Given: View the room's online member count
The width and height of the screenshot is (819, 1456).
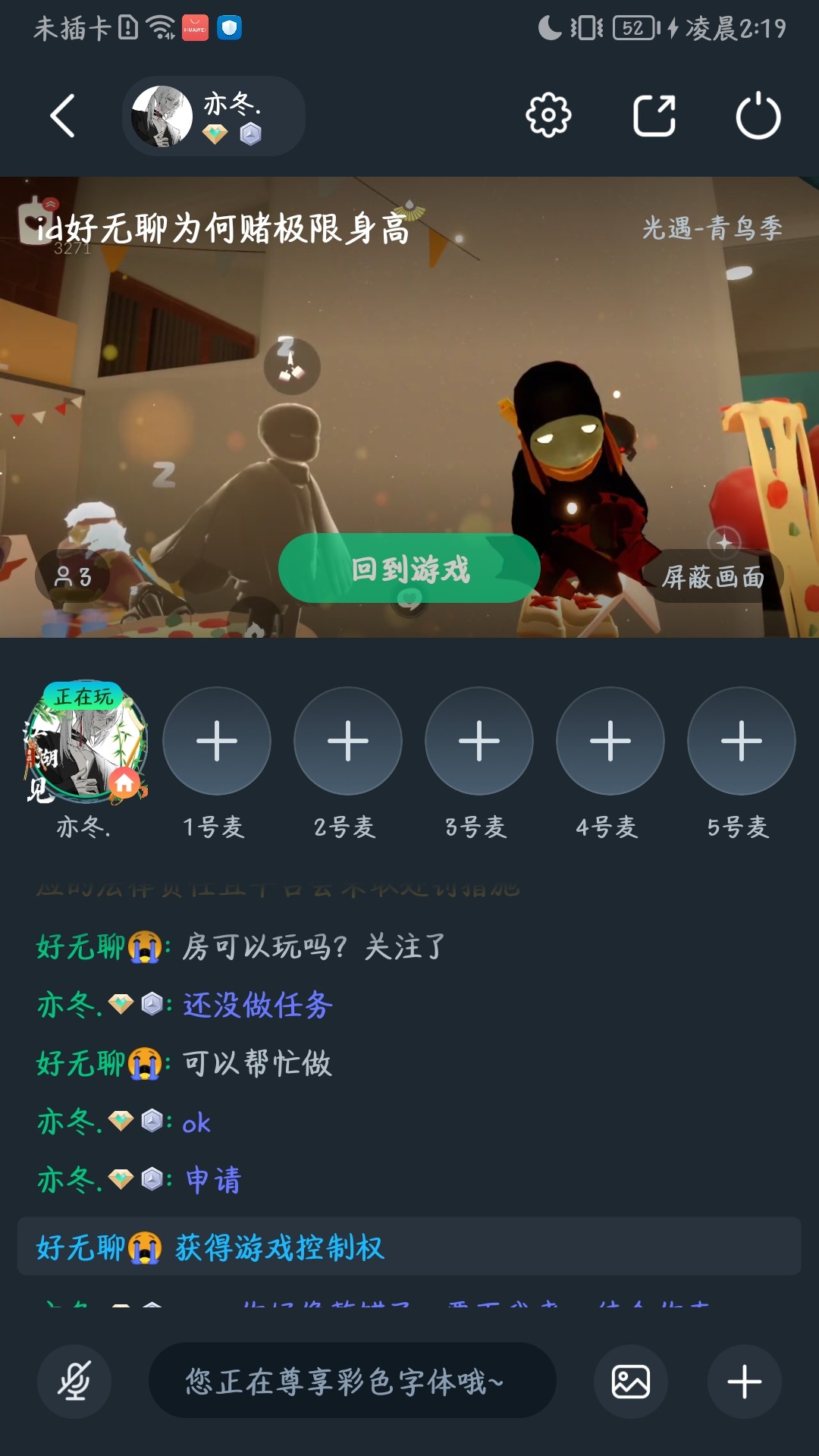Looking at the screenshot, I should (73, 576).
